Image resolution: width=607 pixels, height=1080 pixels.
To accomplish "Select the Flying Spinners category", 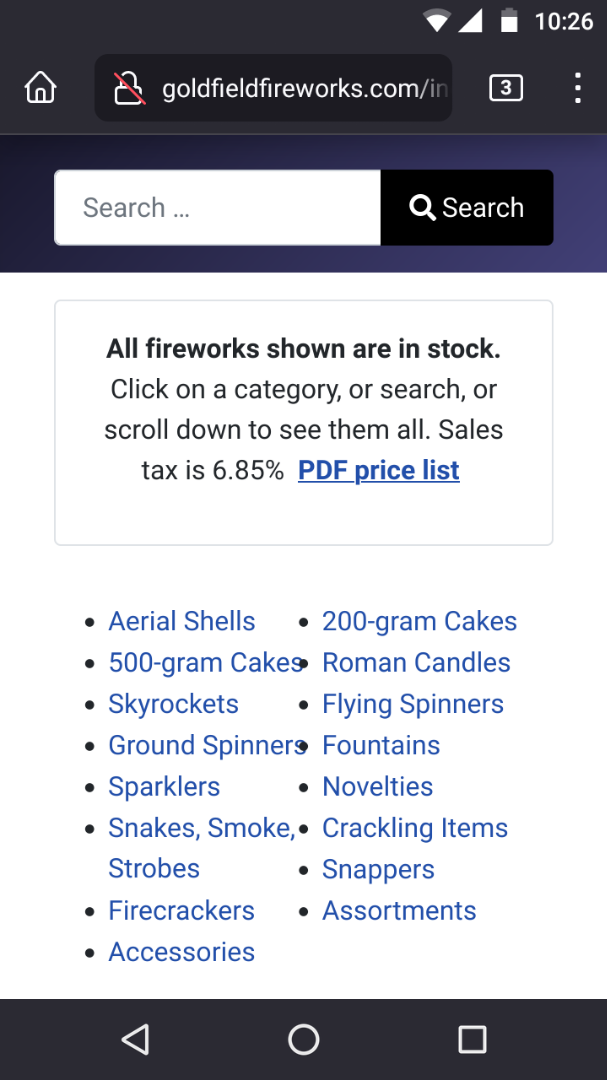I will 412,704.
